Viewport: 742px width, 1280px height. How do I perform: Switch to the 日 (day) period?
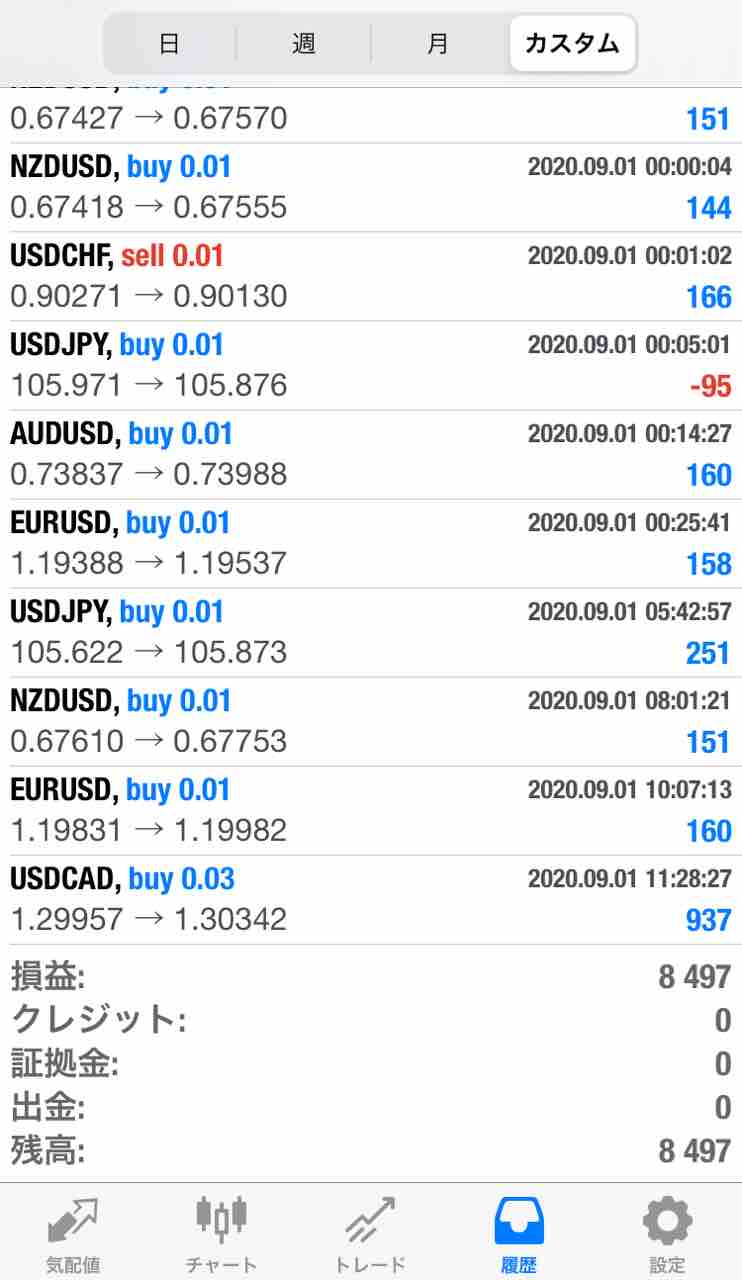tap(170, 44)
